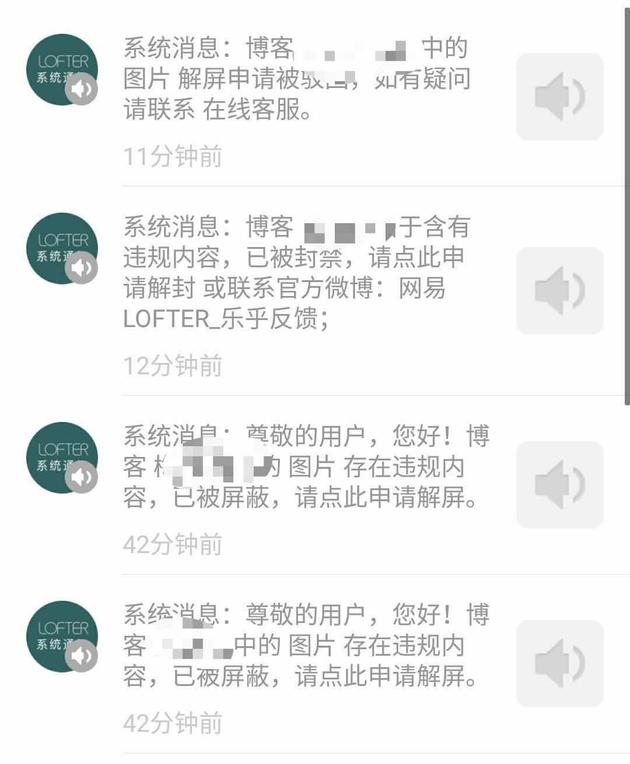Open the message about the rejected 解屏申请
The image size is (630, 764).
[x=295, y=80]
